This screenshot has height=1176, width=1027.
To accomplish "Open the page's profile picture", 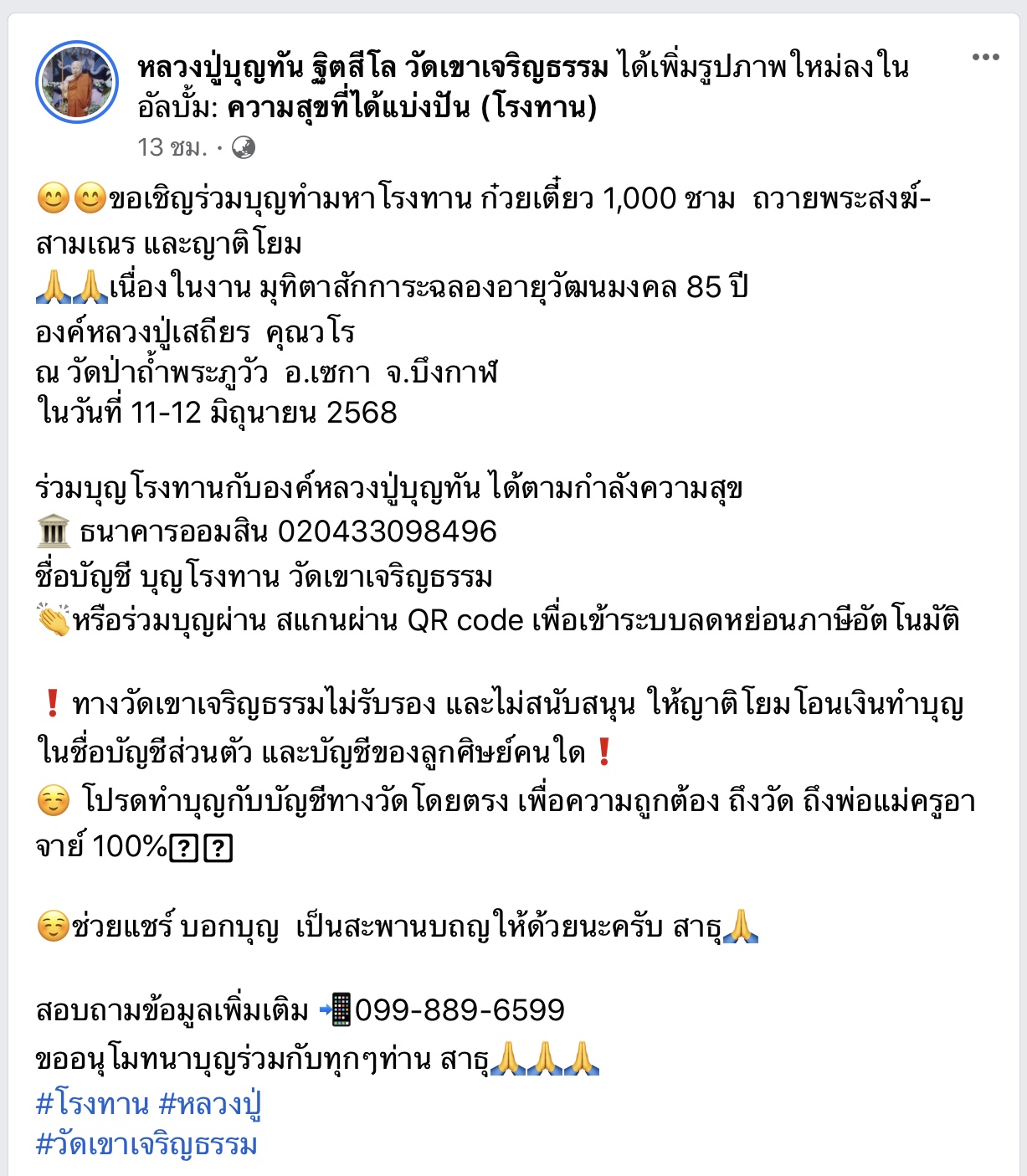I will 77,82.
